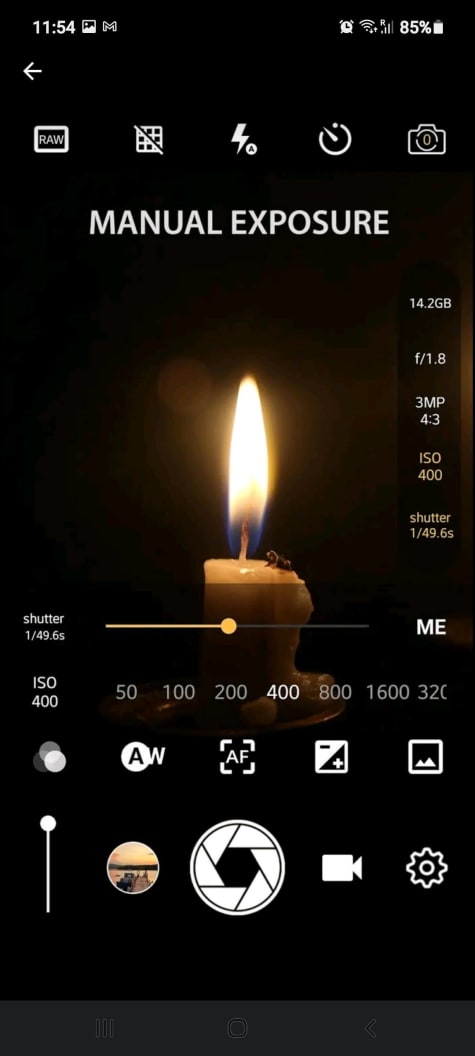
Task: Toggle RAW capture mode
Action: [51, 140]
